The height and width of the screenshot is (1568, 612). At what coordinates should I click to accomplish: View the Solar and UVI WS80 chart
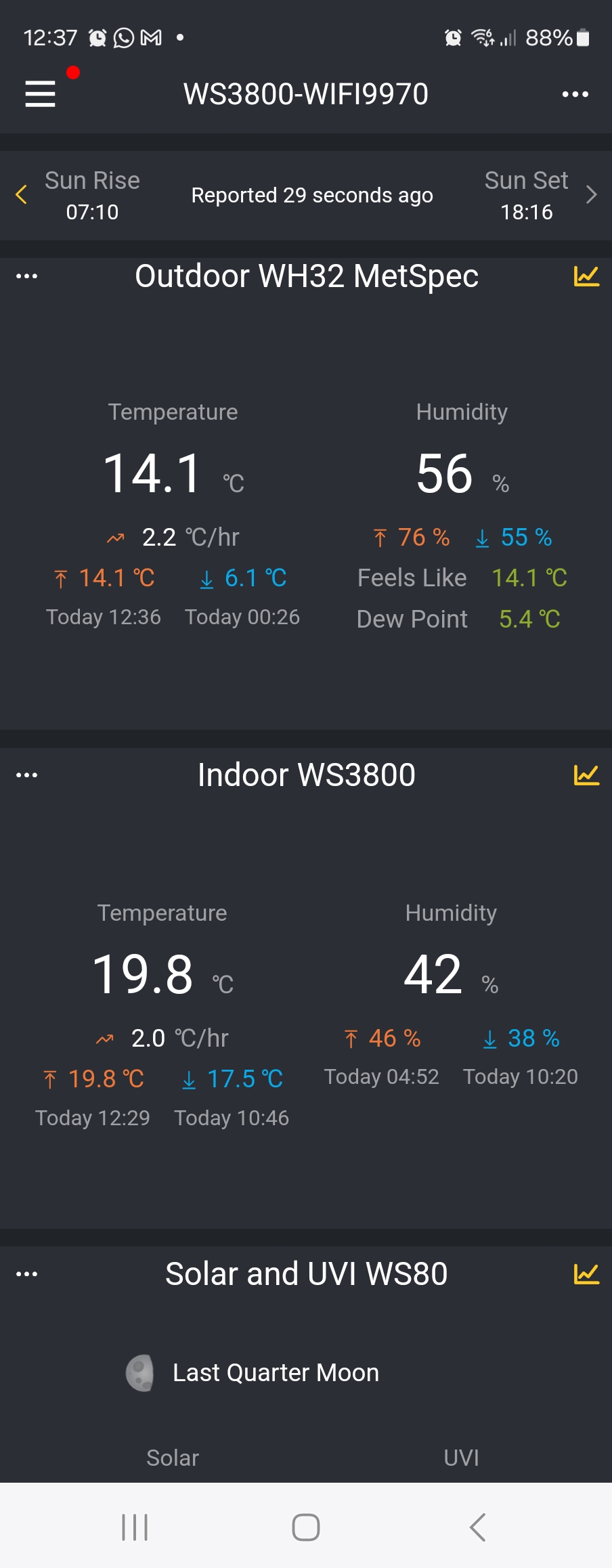coord(586,1274)
